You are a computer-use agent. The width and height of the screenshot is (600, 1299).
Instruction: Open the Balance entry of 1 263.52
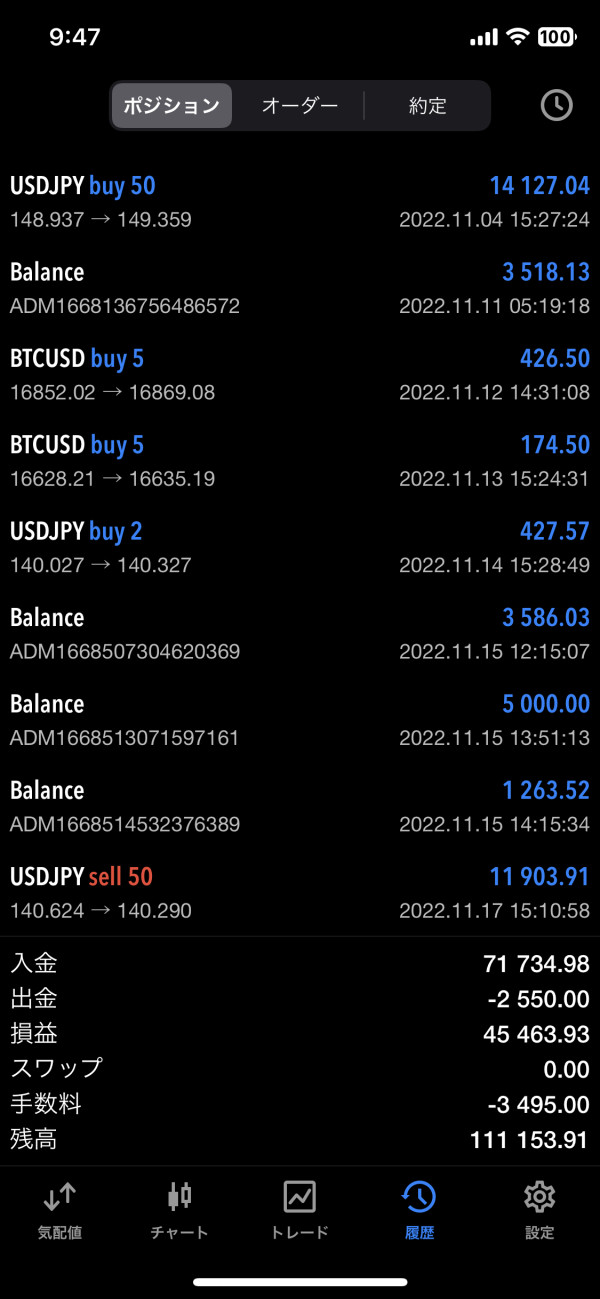(x=300, y=807)
